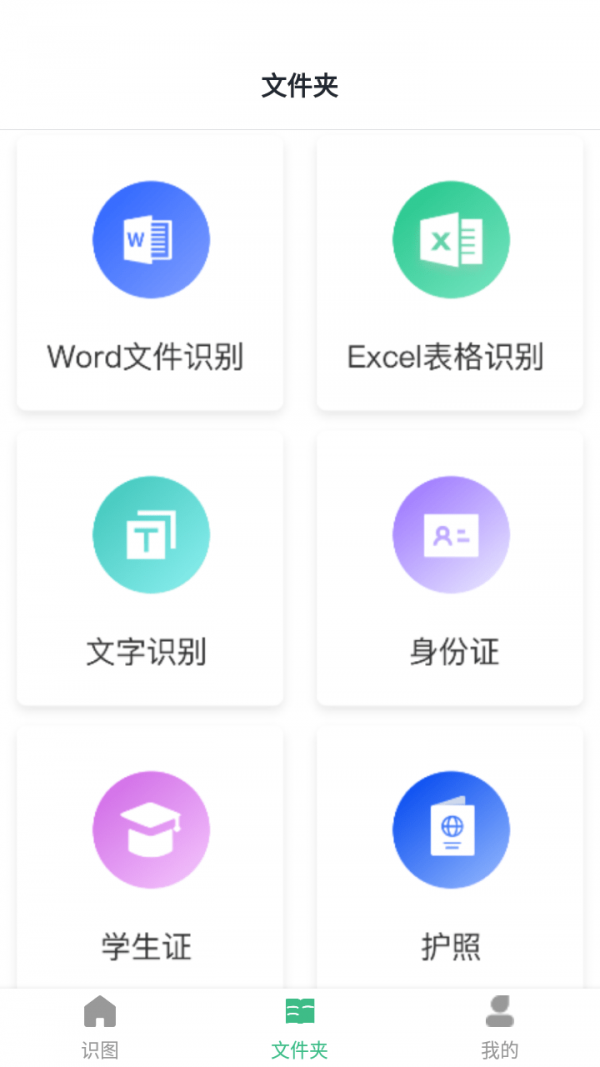Open the 护照 folder card

click(x=450, y=860)
